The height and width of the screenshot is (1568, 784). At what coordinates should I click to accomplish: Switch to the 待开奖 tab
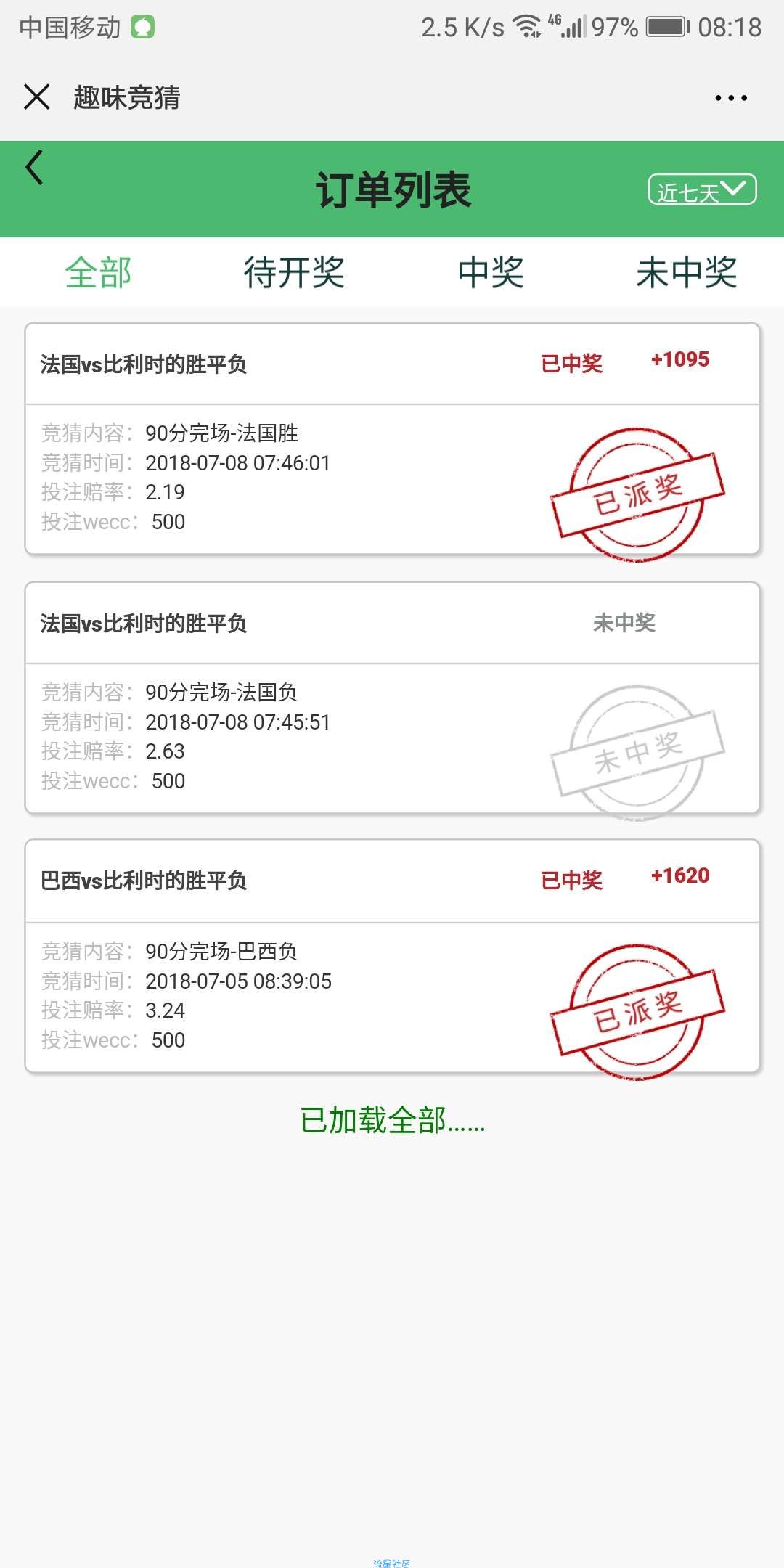[x=294, y=273]
